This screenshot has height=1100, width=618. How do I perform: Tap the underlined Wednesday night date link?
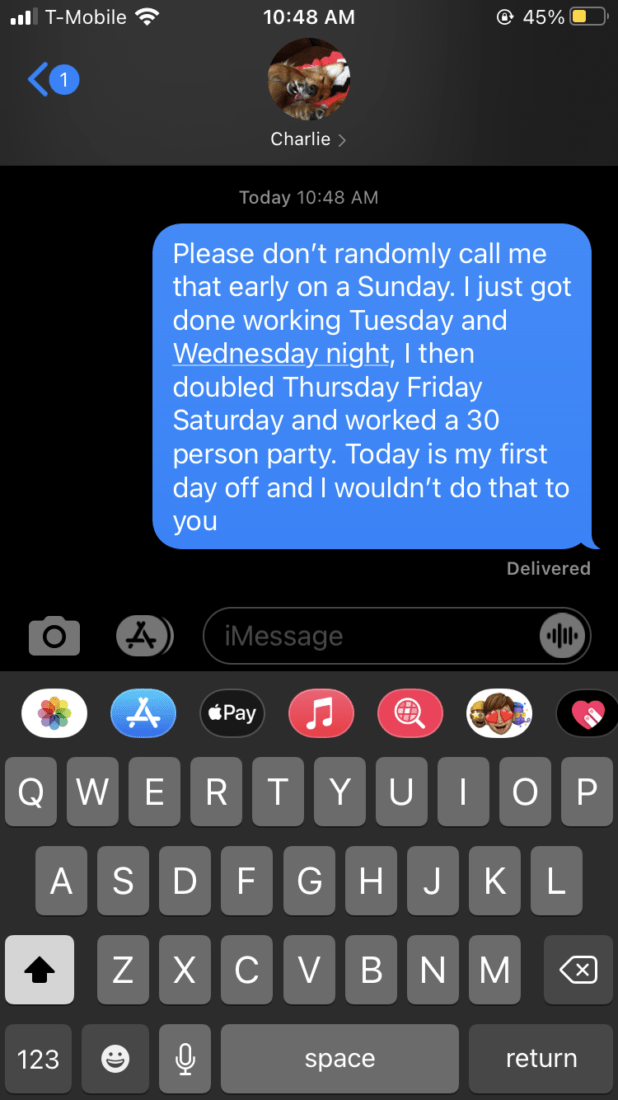click(x=280, y=354)
